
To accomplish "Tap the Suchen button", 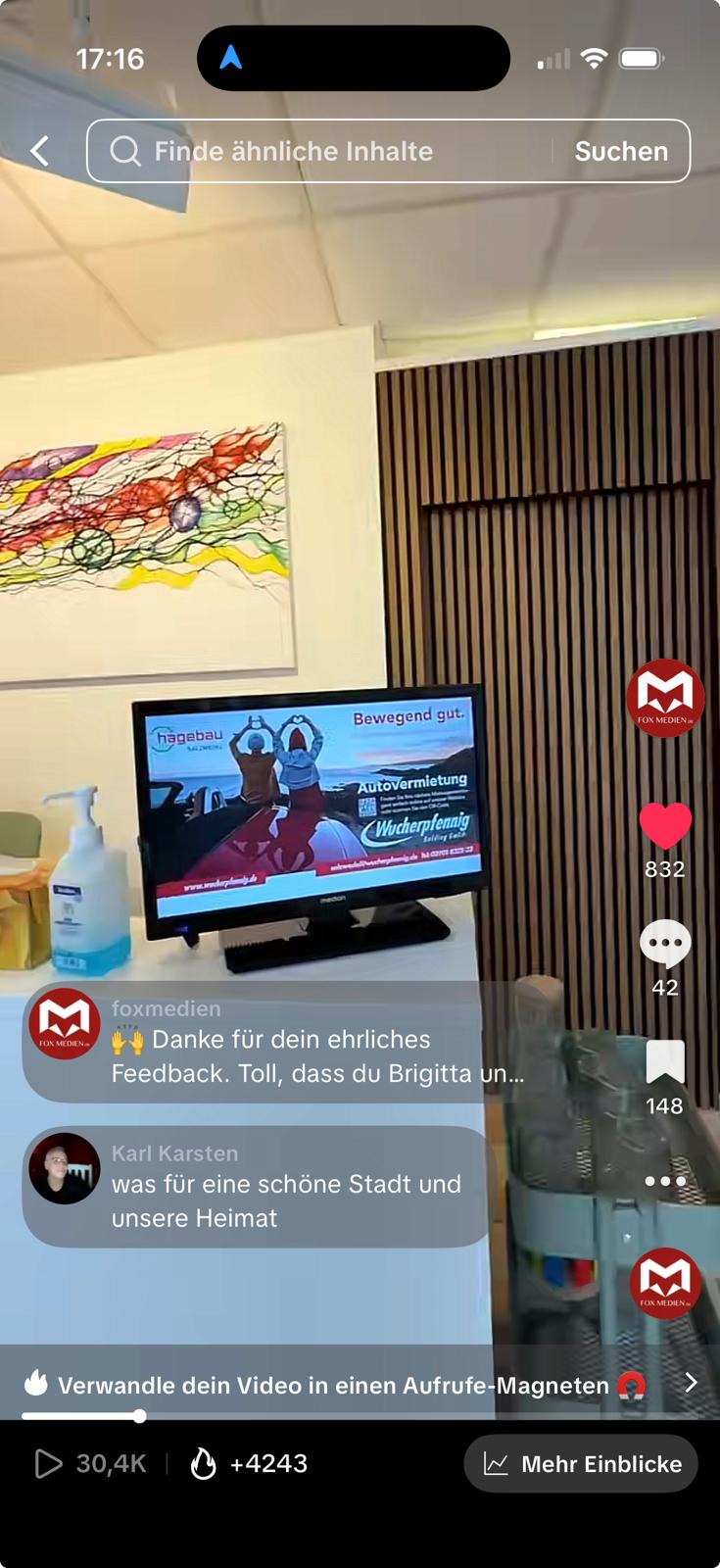I will (621, 151).
